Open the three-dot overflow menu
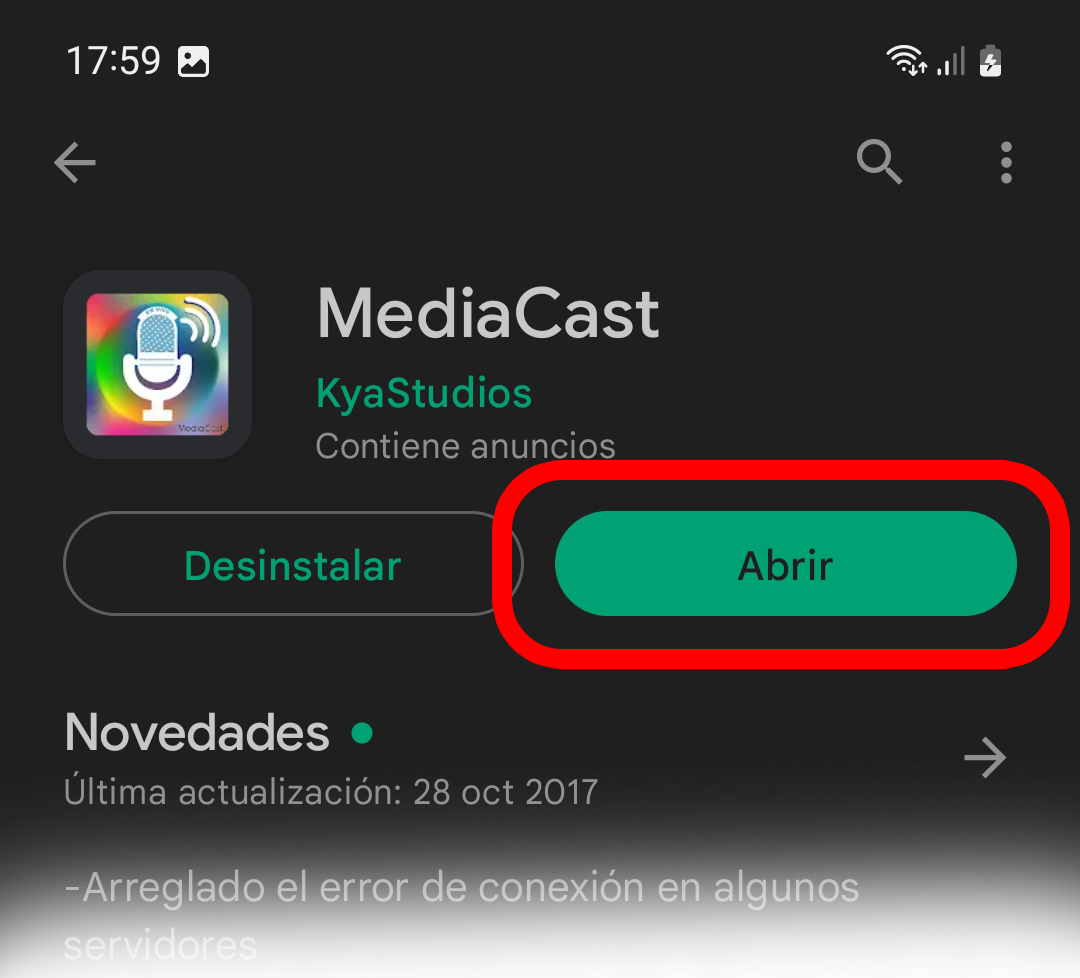The image size is (1080, 978). (x=1006, y=162)
